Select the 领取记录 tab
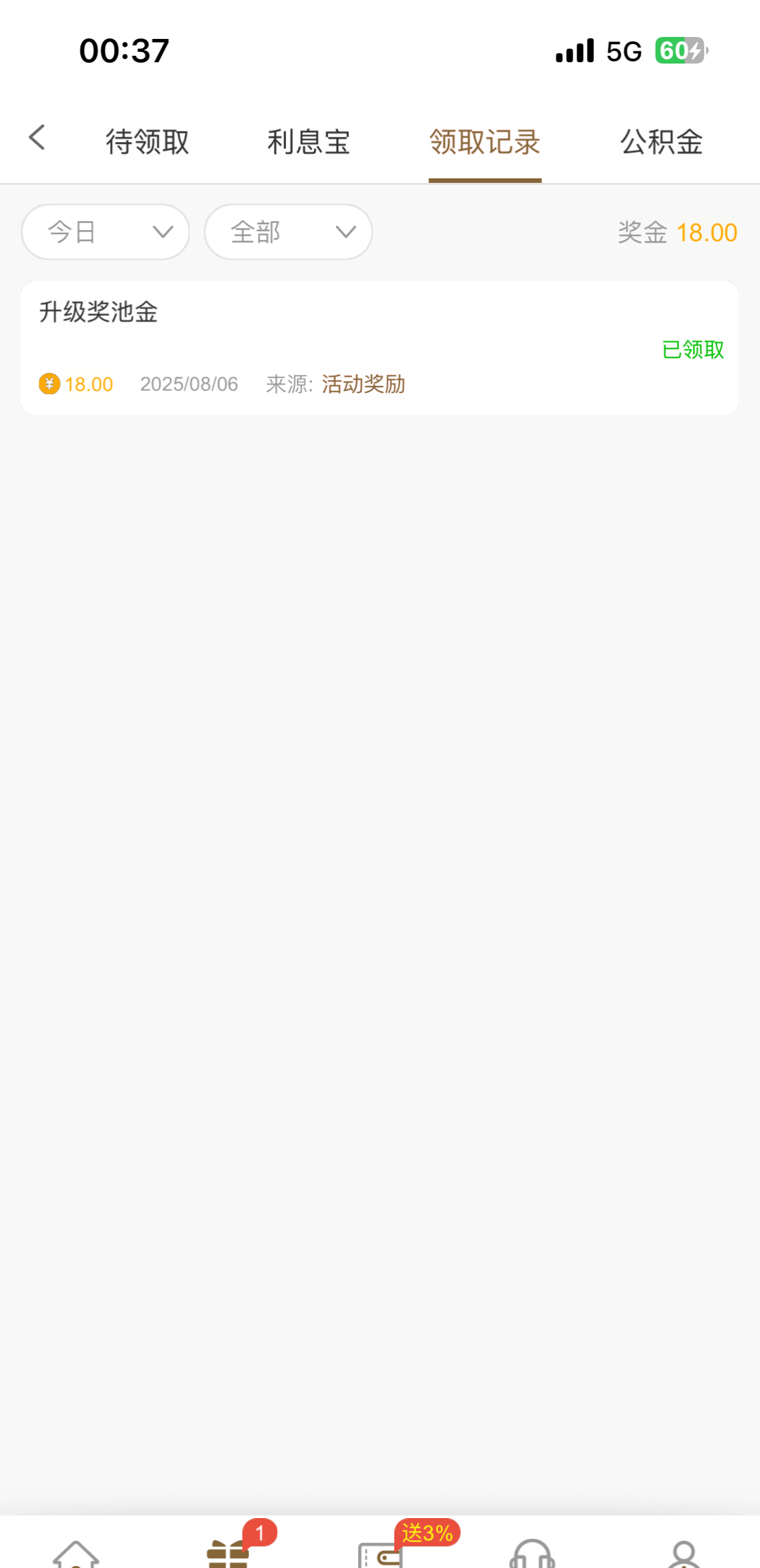The height and width of the screenshot is (1568, 760). click(484, 142)
